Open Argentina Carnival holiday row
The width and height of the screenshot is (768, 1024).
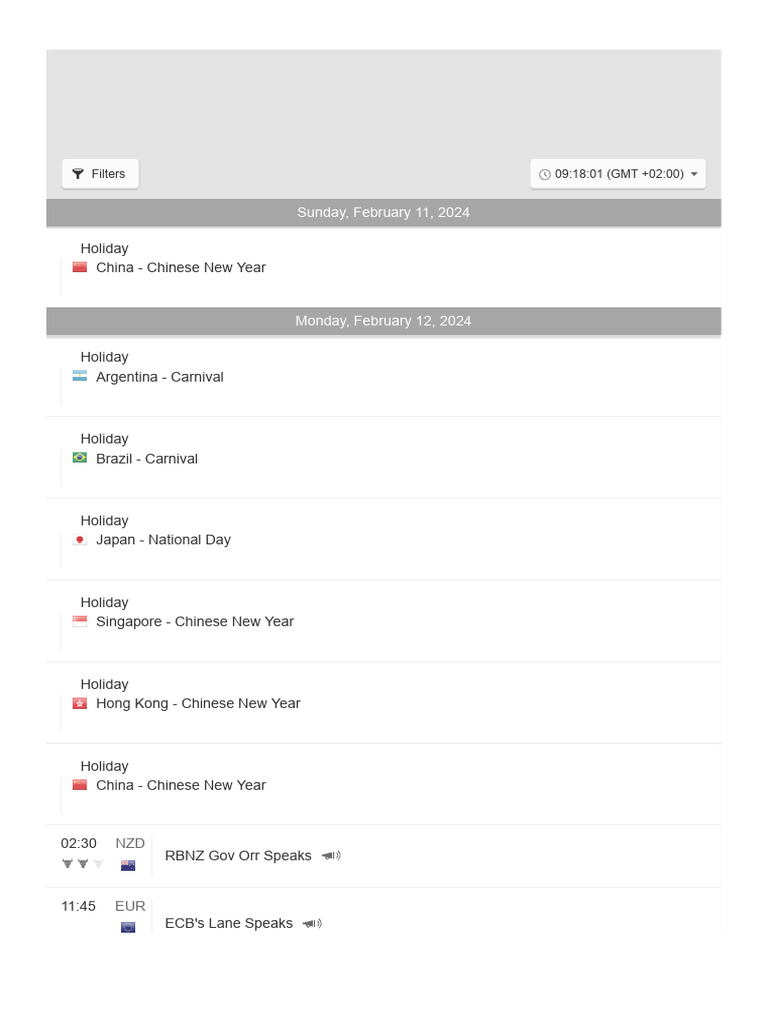click(x=383, y=376)
